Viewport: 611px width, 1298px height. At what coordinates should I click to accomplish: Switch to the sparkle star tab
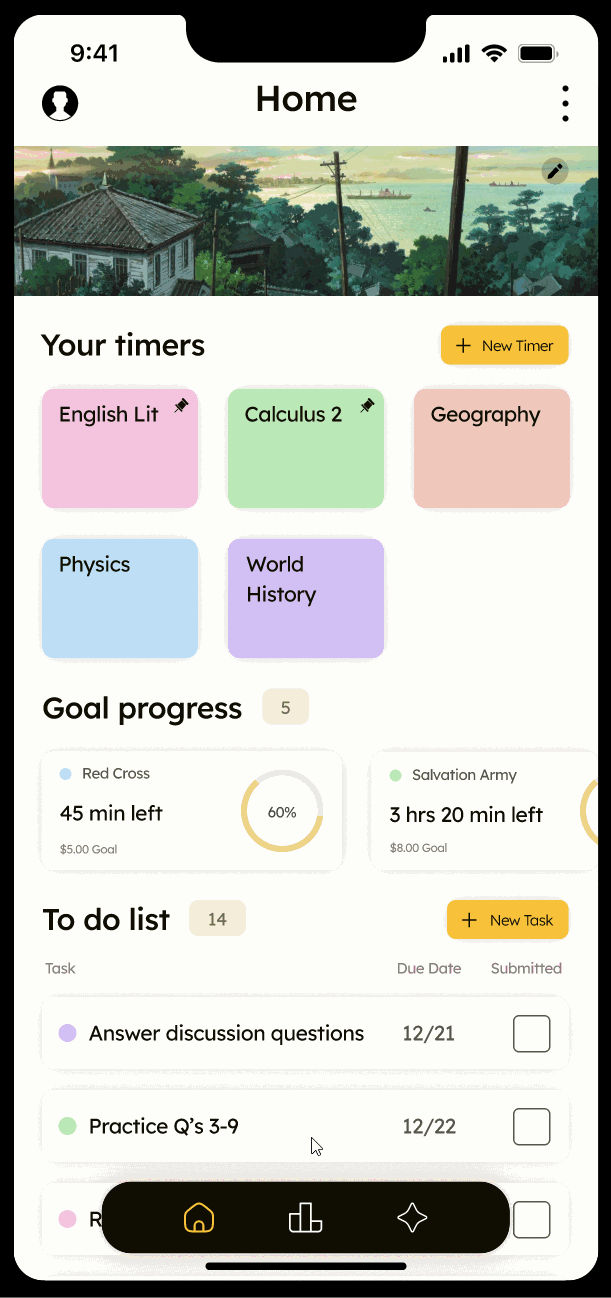pos(412,1218)
